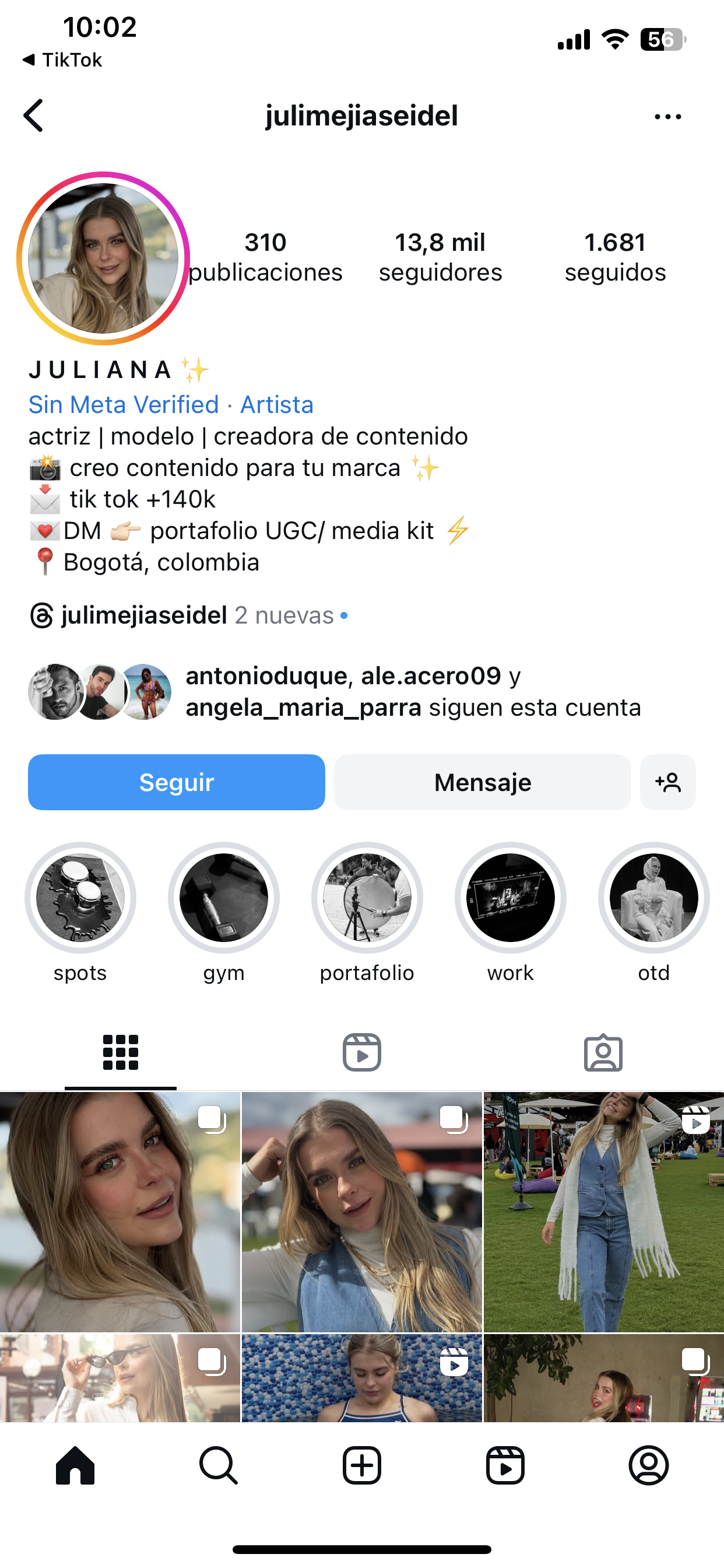Switch to the tagged photos tab

(x=603, y=1052)
